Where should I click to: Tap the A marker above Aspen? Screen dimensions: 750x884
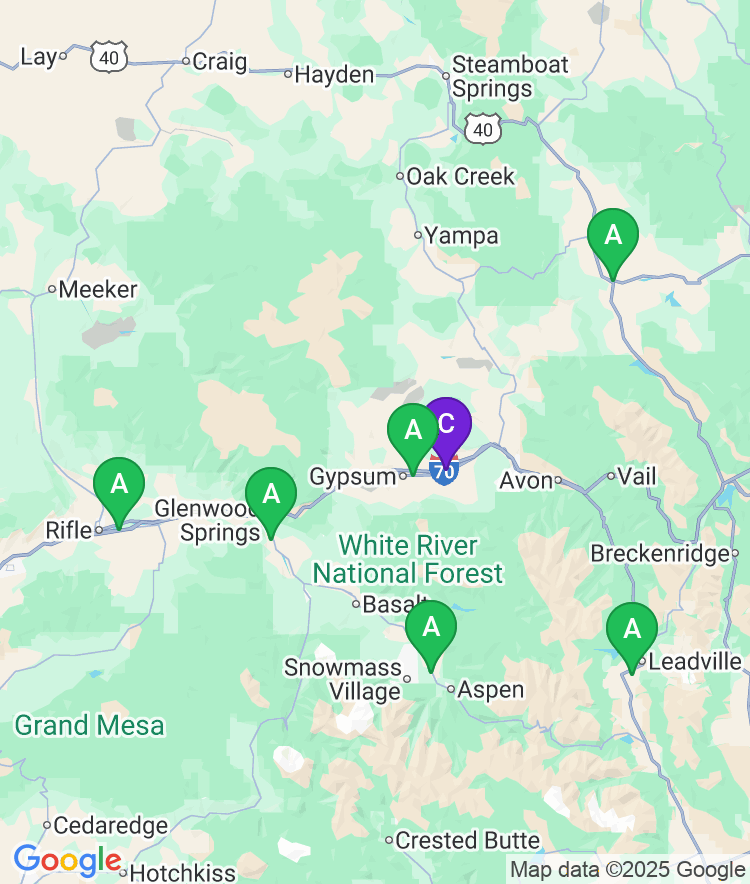431,629
